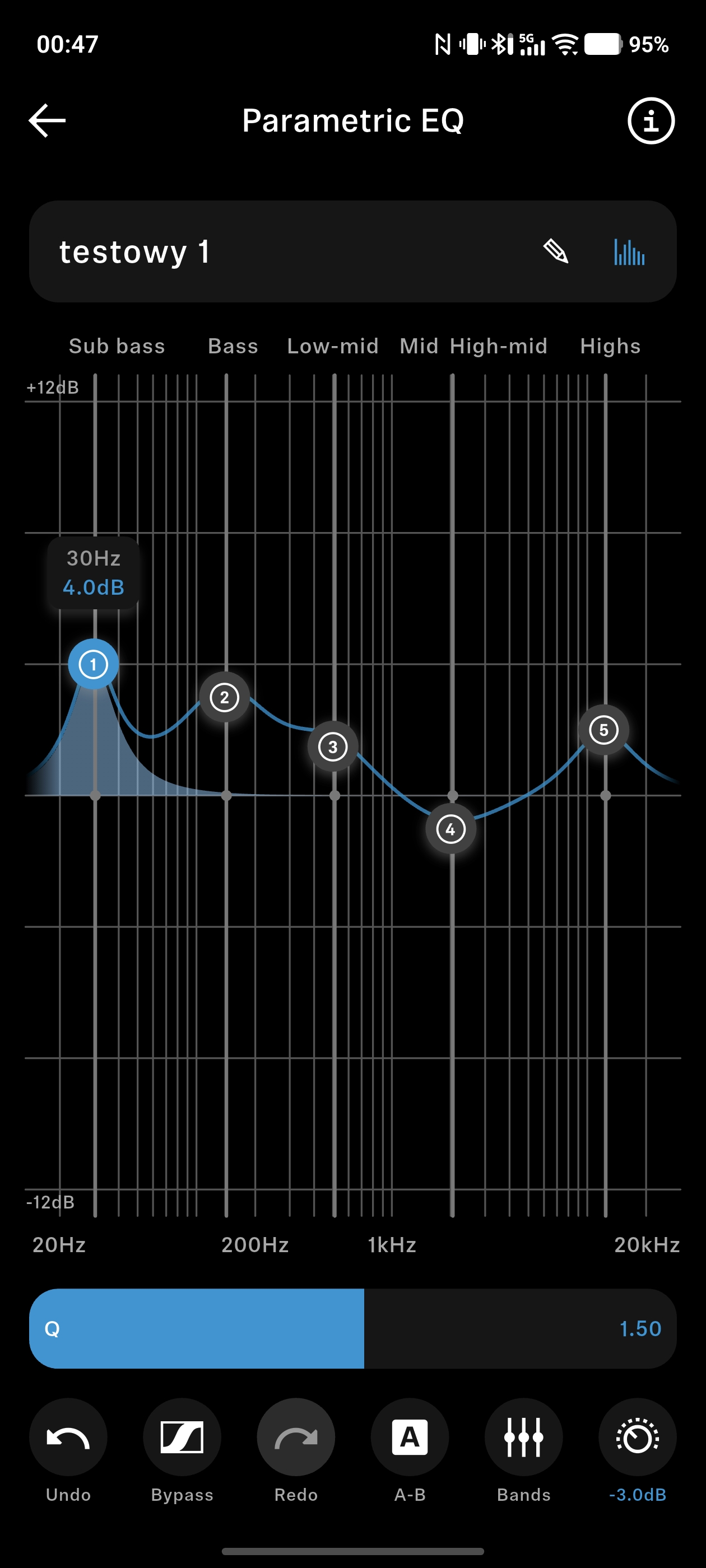This screenshot has height=1568, width=706.
Task: Undo the last EQ change
Action: click(68, 1437)
